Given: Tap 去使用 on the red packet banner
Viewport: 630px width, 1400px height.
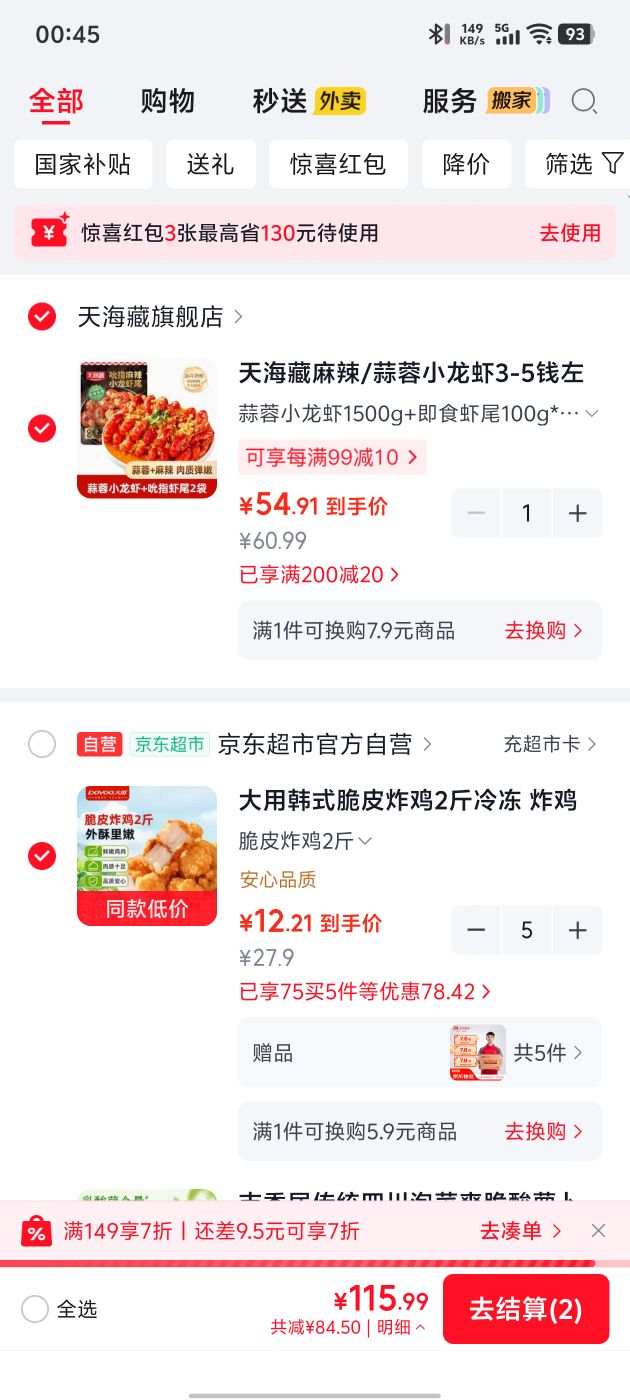Looking at the screenshot, I should pyautogui.click(x=570, y=233).
